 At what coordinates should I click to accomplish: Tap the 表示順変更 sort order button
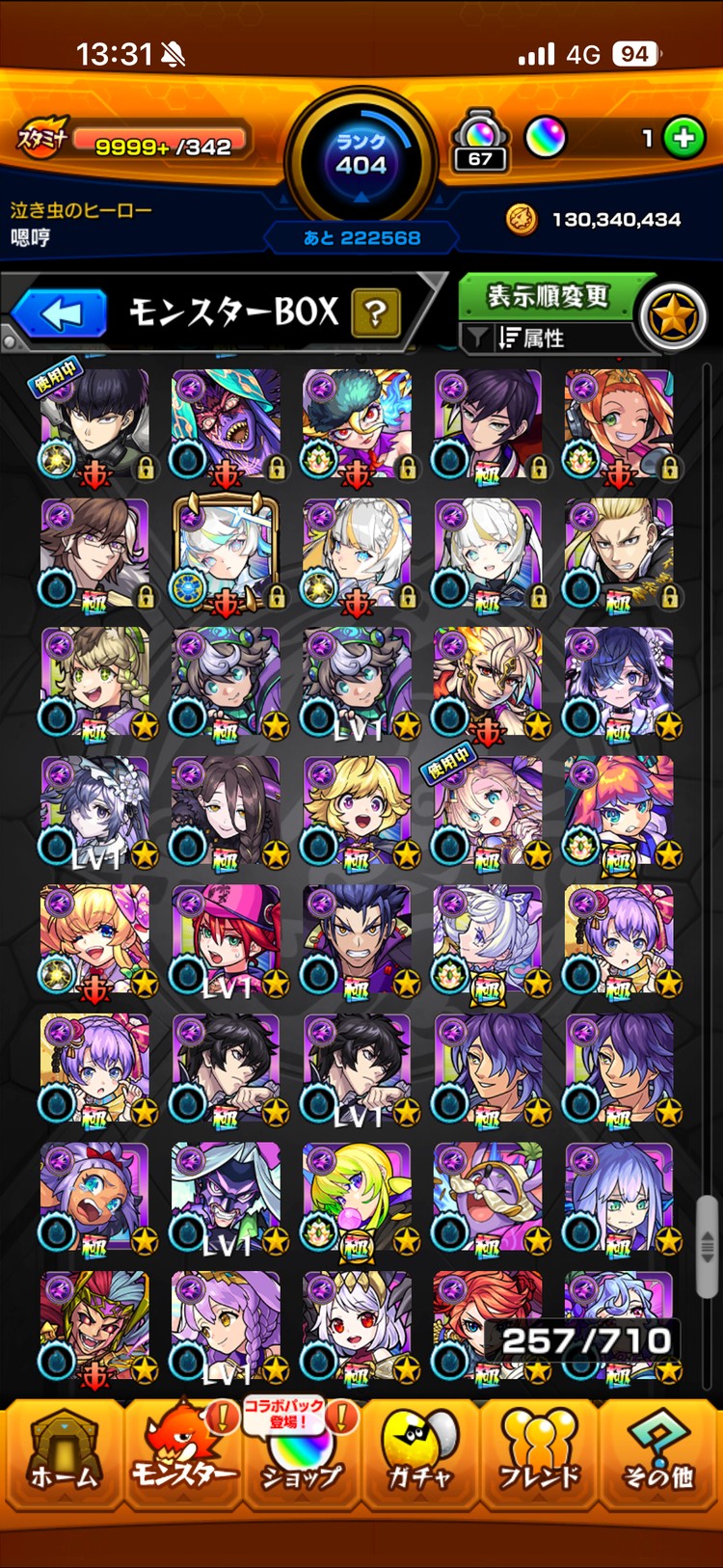pos(547,296)
